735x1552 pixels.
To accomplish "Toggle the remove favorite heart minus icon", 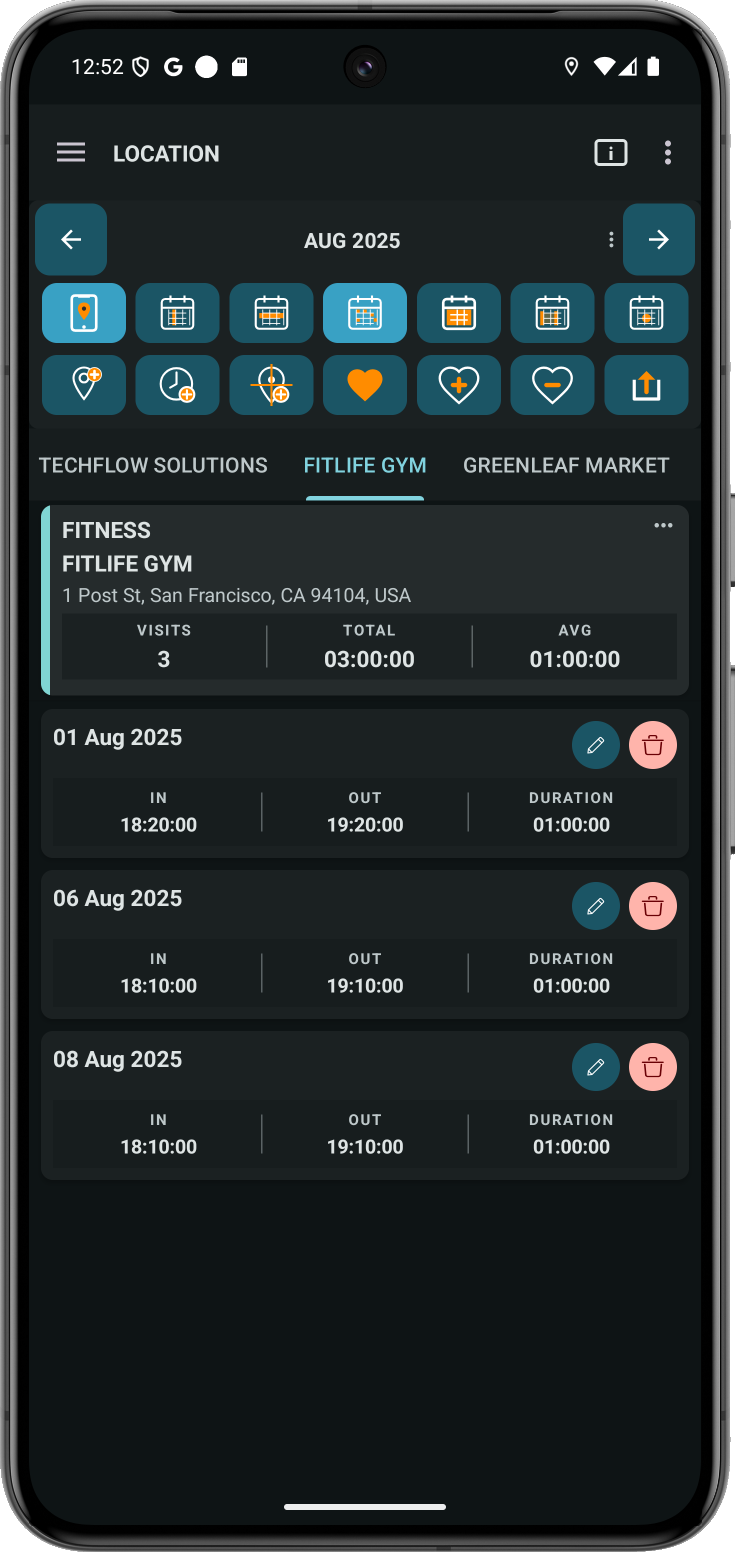I will (552, 385).
